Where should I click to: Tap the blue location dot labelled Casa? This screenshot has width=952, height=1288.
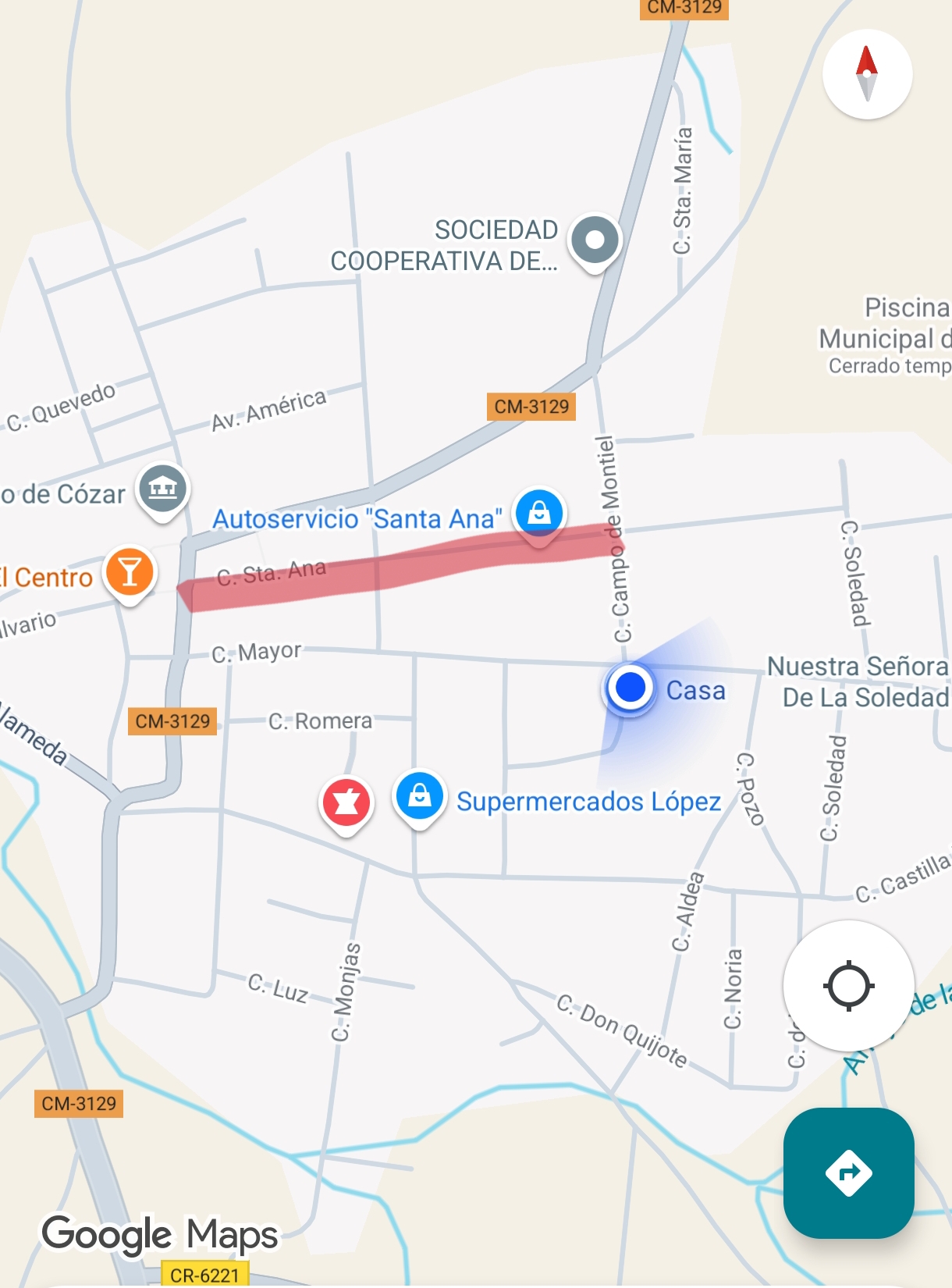(630, 688)
